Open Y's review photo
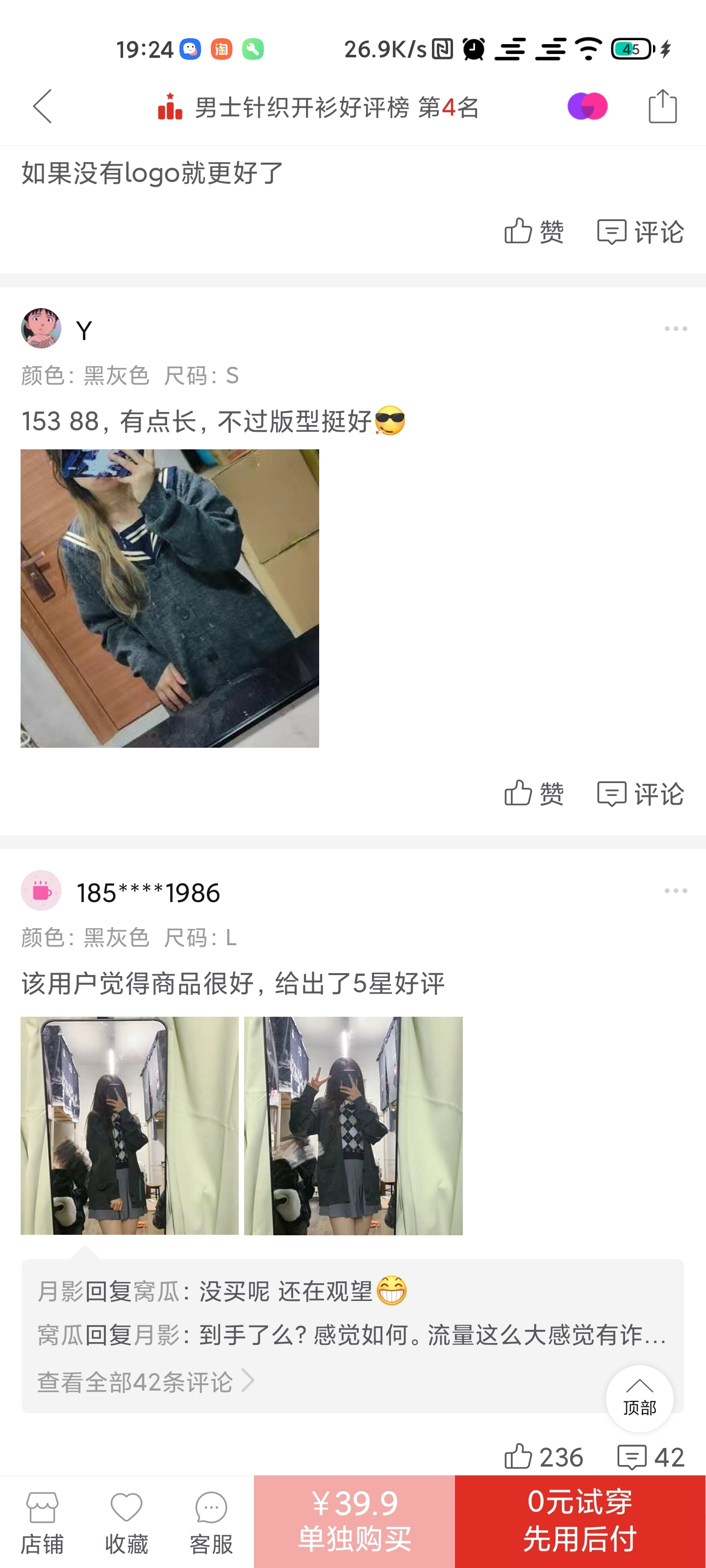The image size is (706, 1568). click(x=169, y=598)
